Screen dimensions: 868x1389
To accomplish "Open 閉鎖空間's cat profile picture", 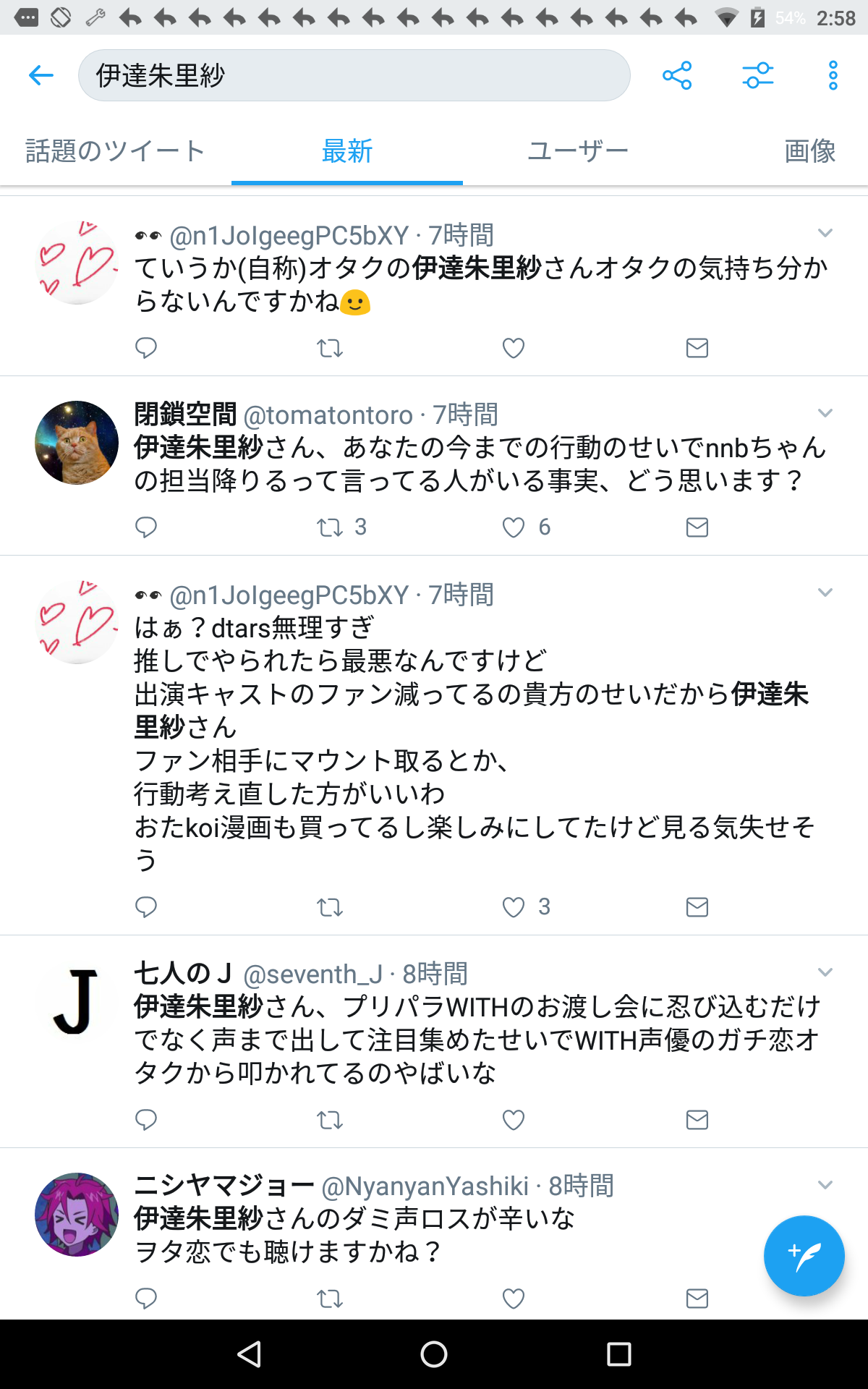I will [x=77, y=443].
